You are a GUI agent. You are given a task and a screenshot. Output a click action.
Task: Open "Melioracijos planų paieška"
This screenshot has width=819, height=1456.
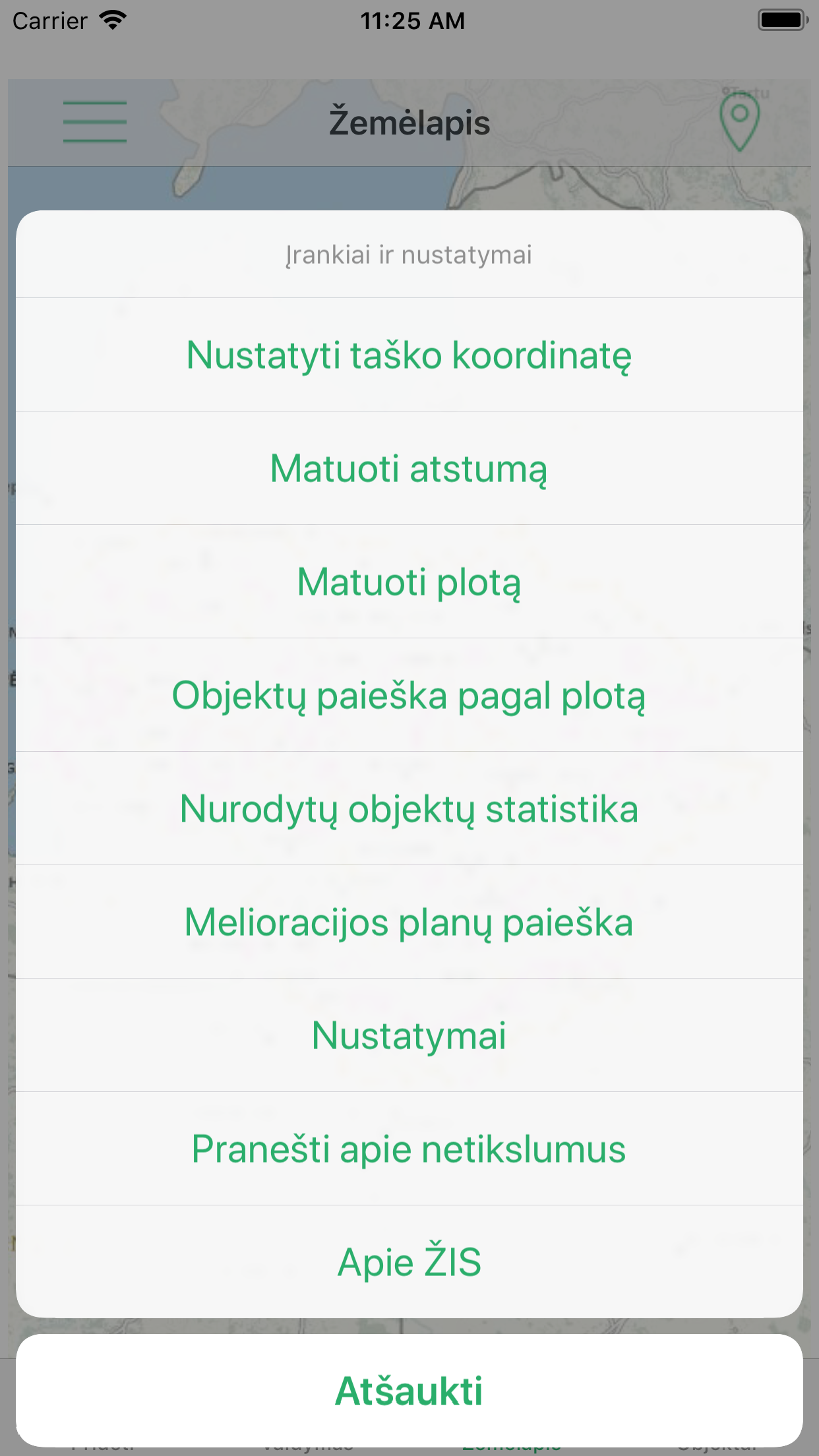409,923
